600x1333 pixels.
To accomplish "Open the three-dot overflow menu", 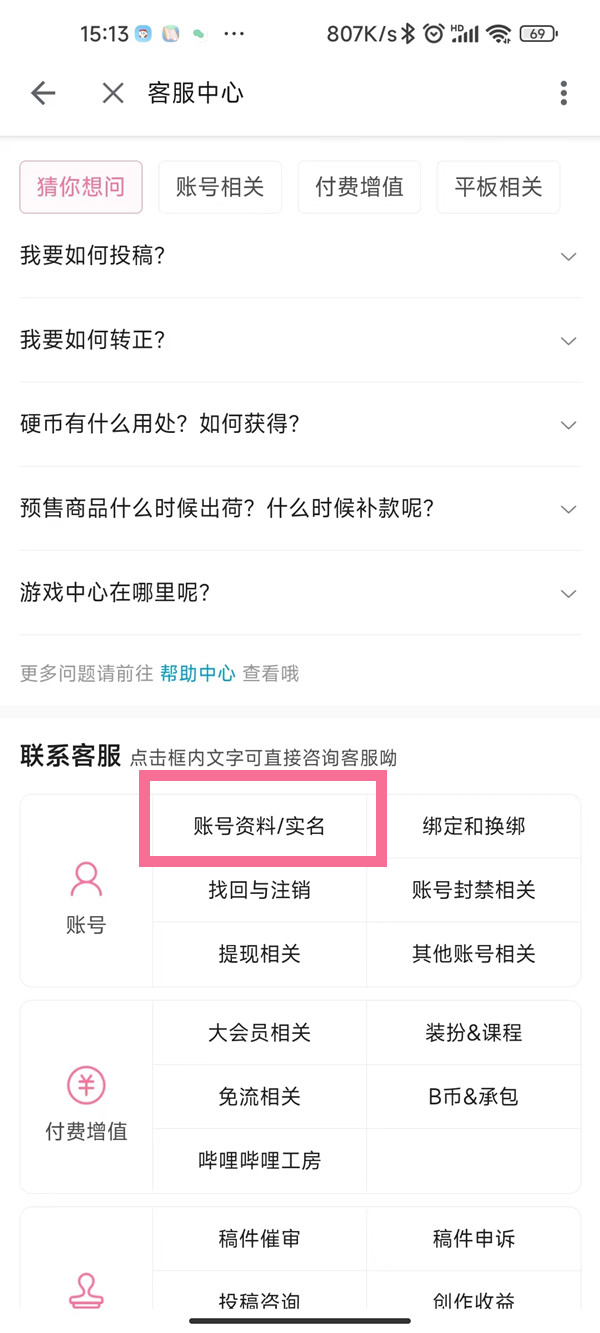I will click(x=564, y=94).
